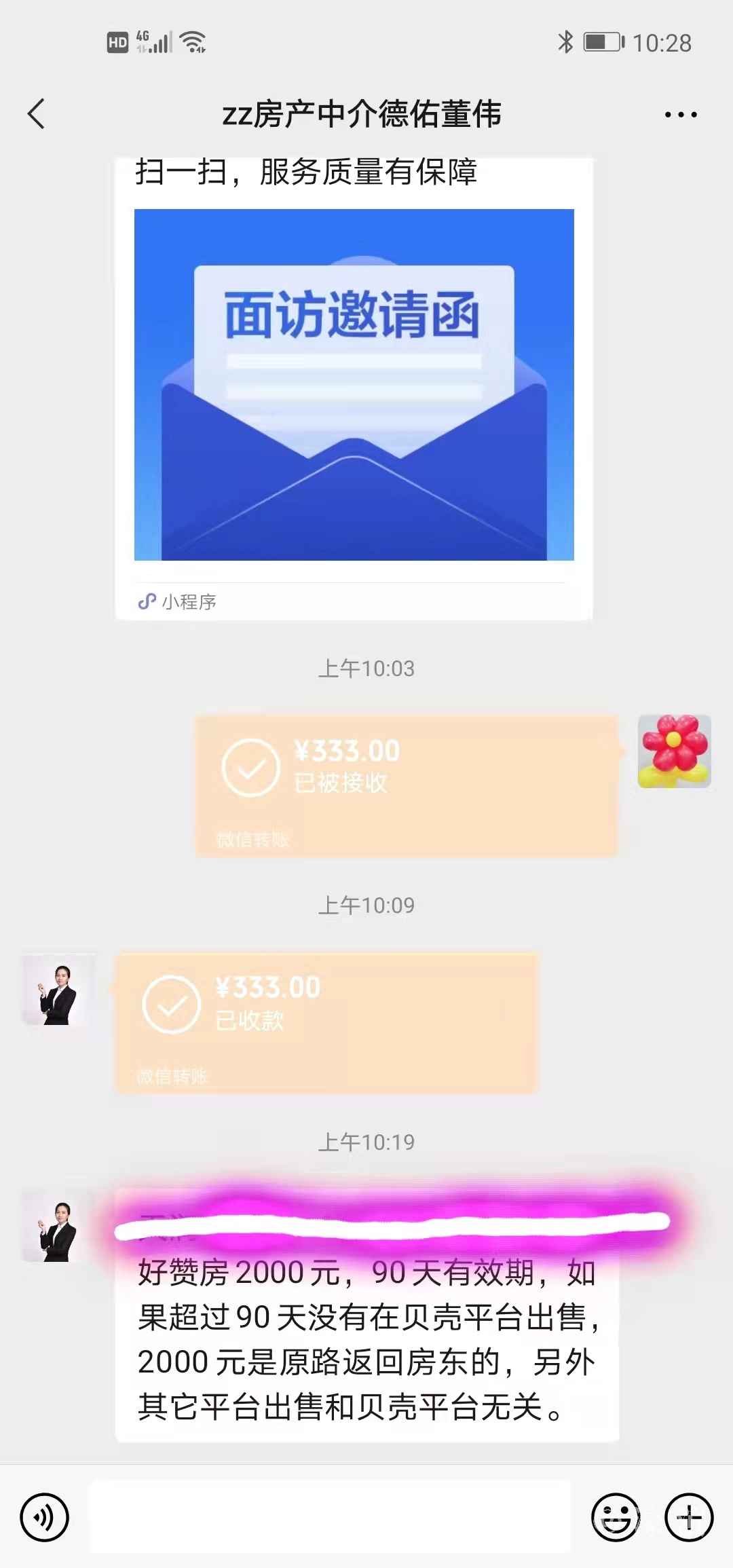Screen dimensions: 733x1568
Task: Open the 面访邀请函 mini program card
Action: tap(354, 384)
